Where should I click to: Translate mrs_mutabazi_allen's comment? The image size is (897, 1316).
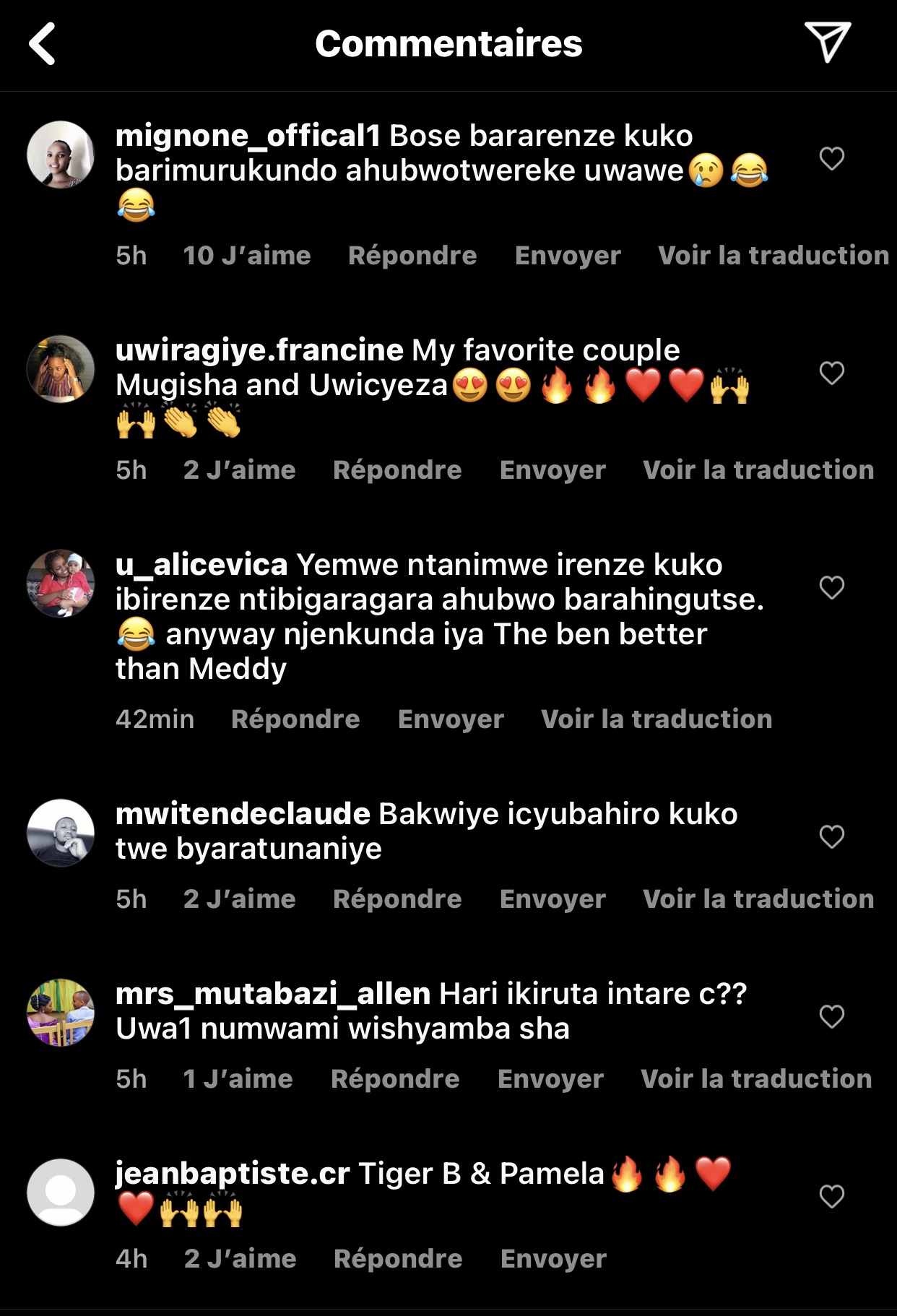(756, 1078)
